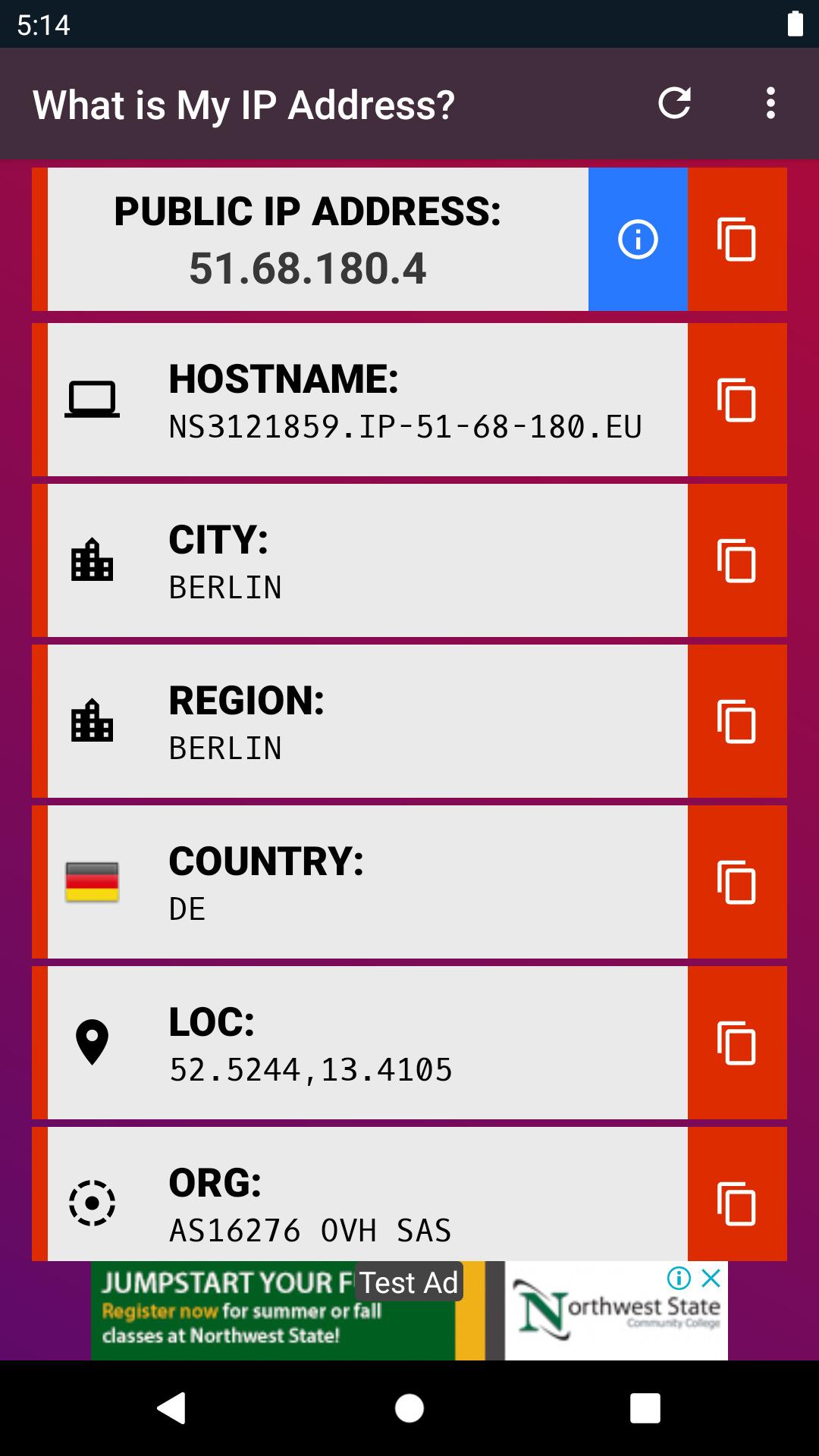Copy the ORG value AS16276 OVH SAS
819x1456 pixels.
(736, 1203)
